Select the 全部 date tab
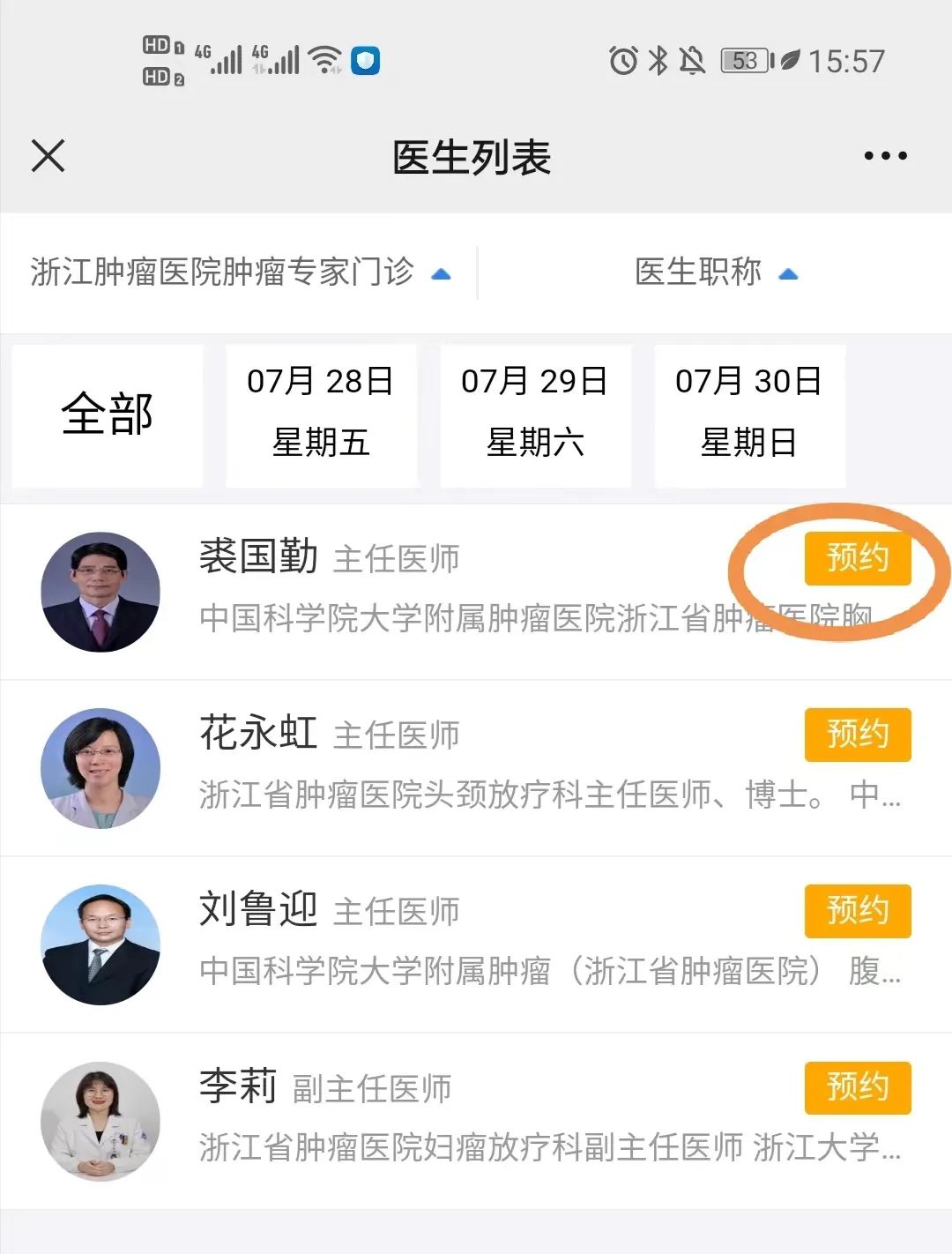 tap(108, 414)
